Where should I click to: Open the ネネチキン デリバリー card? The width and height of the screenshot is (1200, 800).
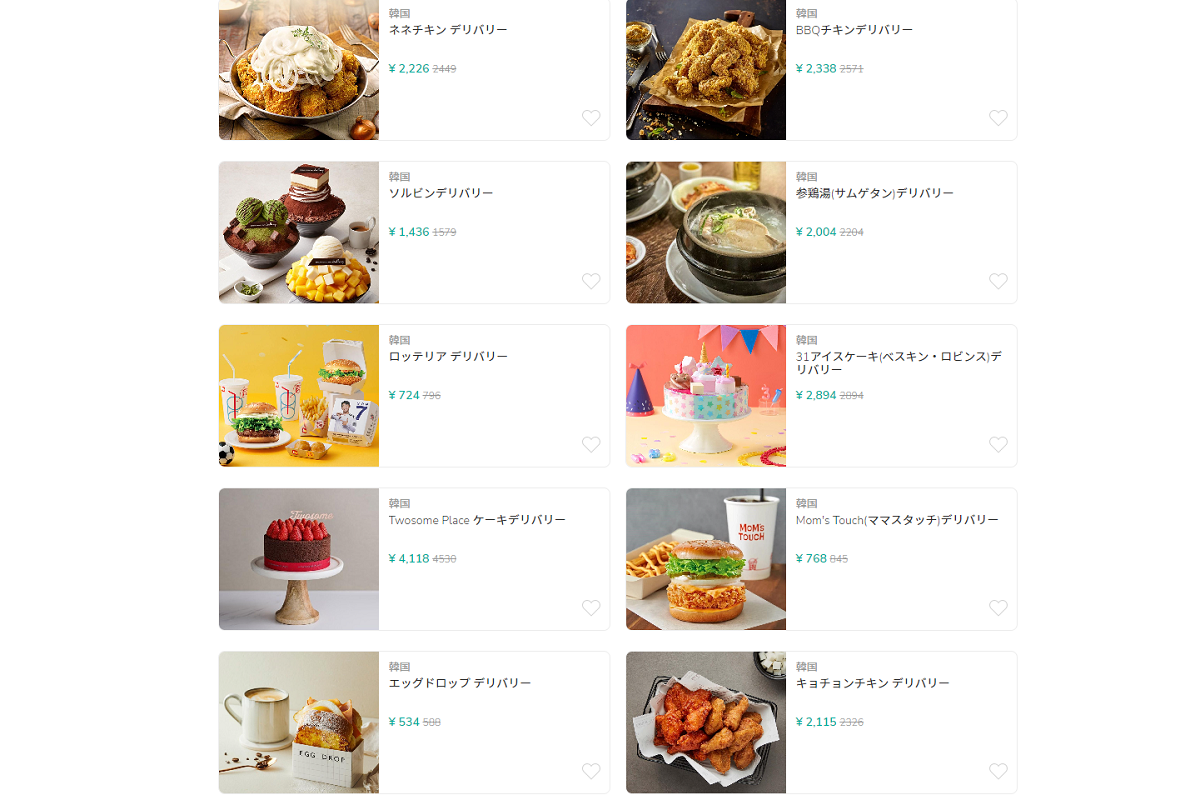[x=448, y=30]
